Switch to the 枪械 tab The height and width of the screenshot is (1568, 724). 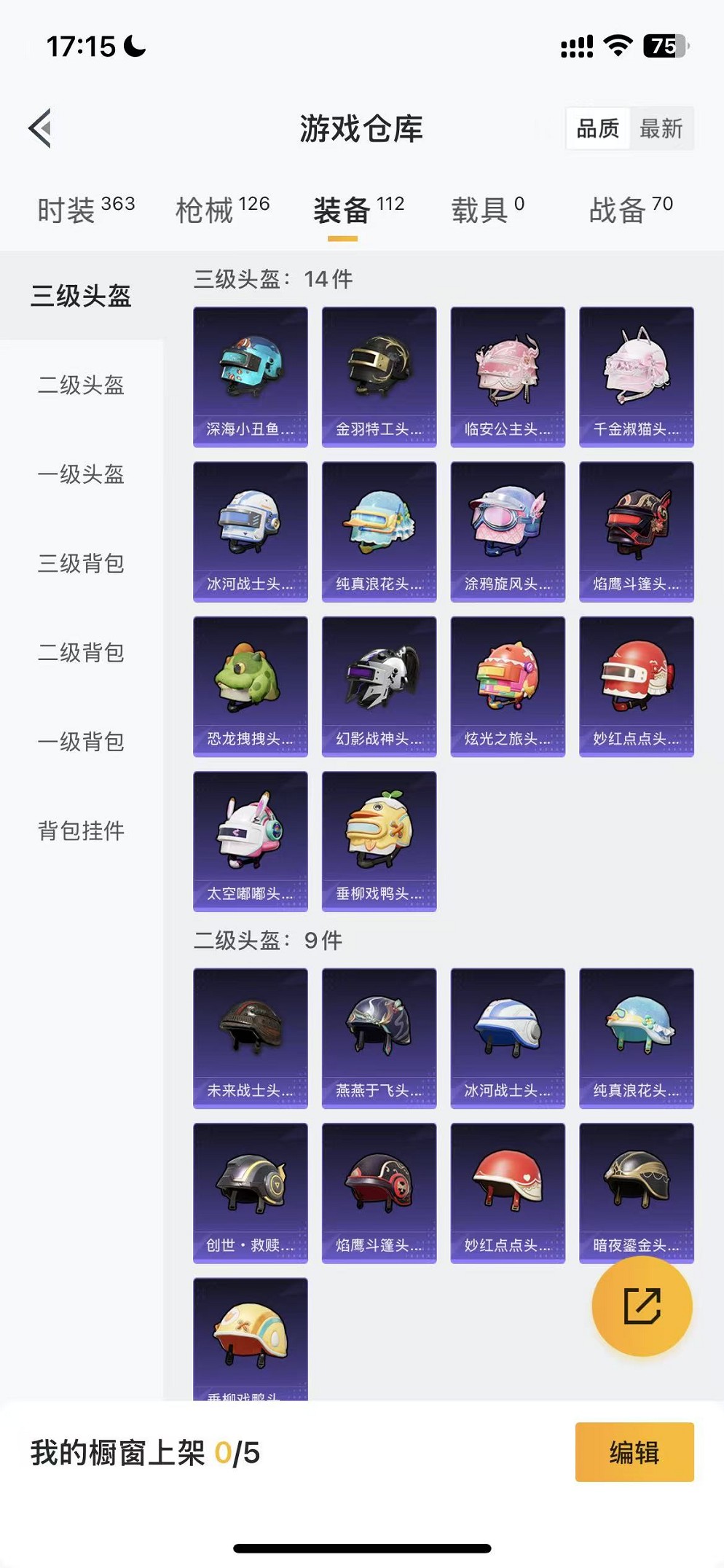coord(222,210)
